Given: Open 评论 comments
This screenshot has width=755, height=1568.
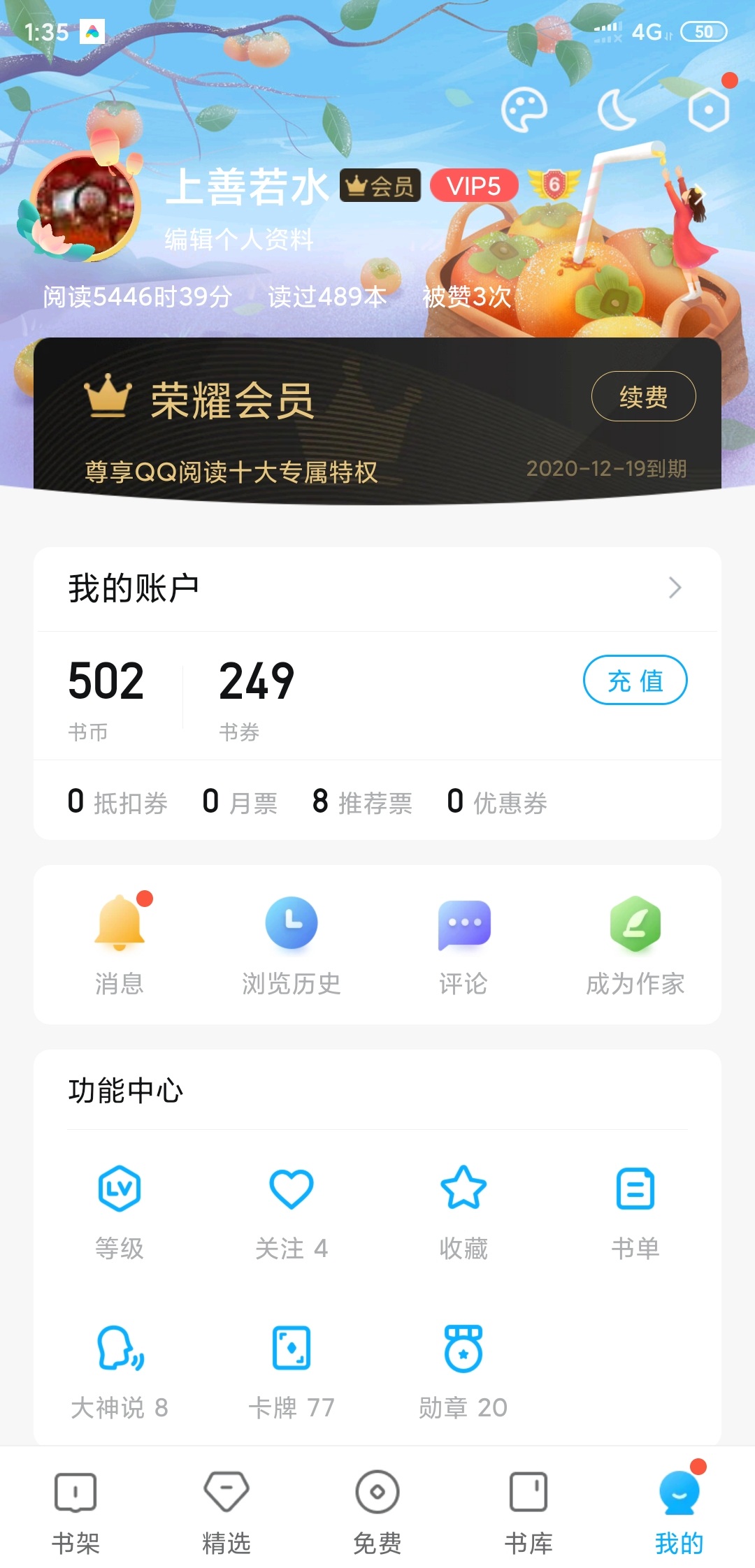Looking at the screenshot, I should (463, 945).
